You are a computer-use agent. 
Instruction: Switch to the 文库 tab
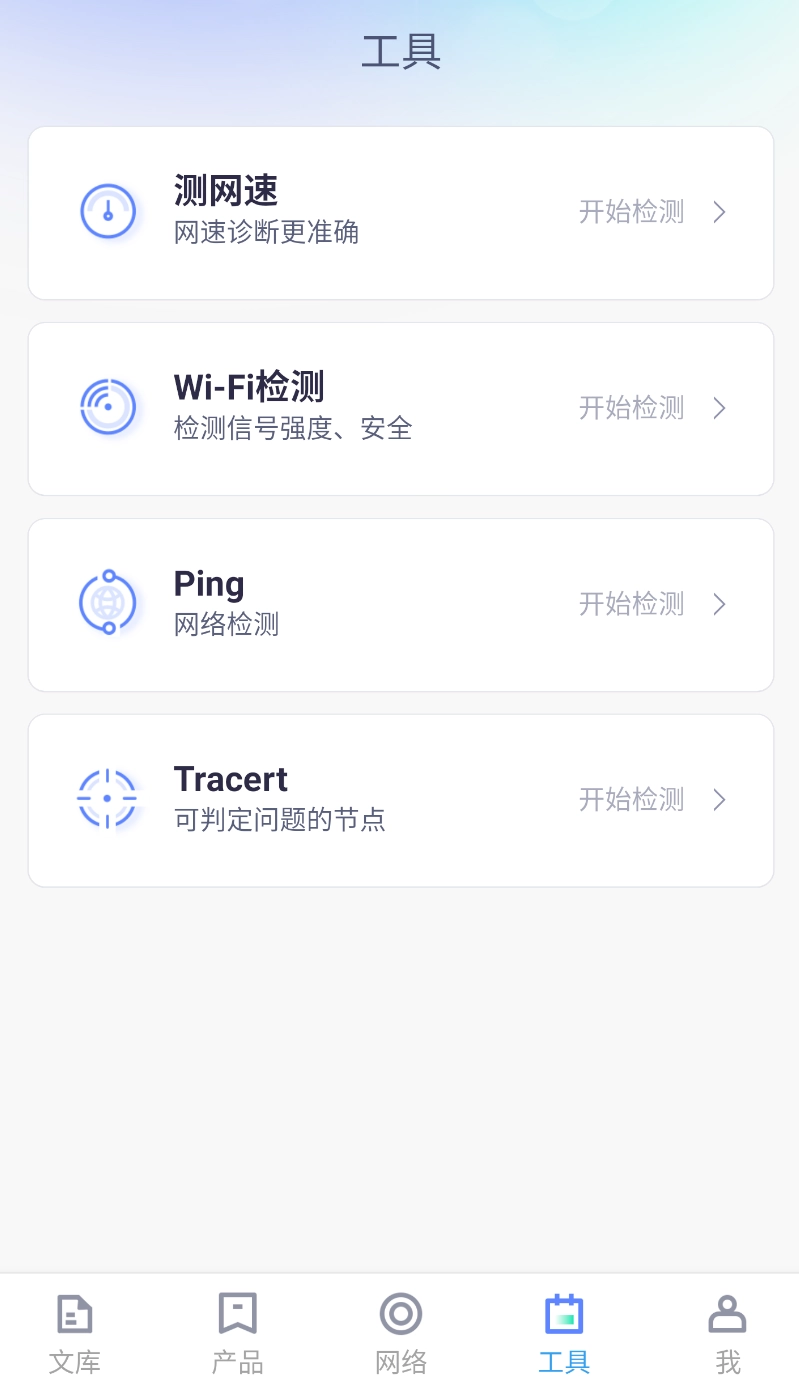pos(75,1332)
